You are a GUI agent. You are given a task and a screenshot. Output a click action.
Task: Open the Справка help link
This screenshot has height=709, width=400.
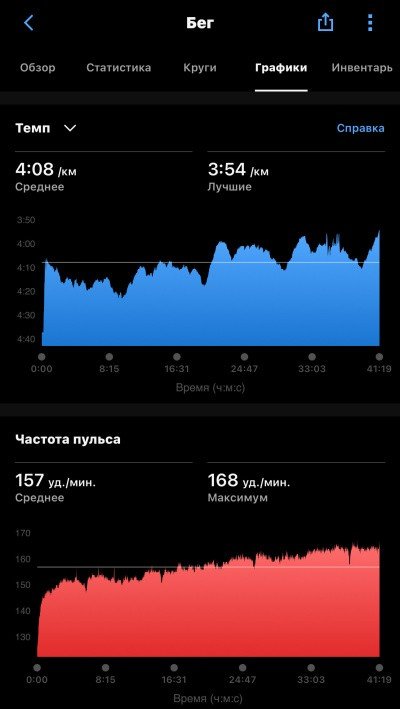[361, 128]
